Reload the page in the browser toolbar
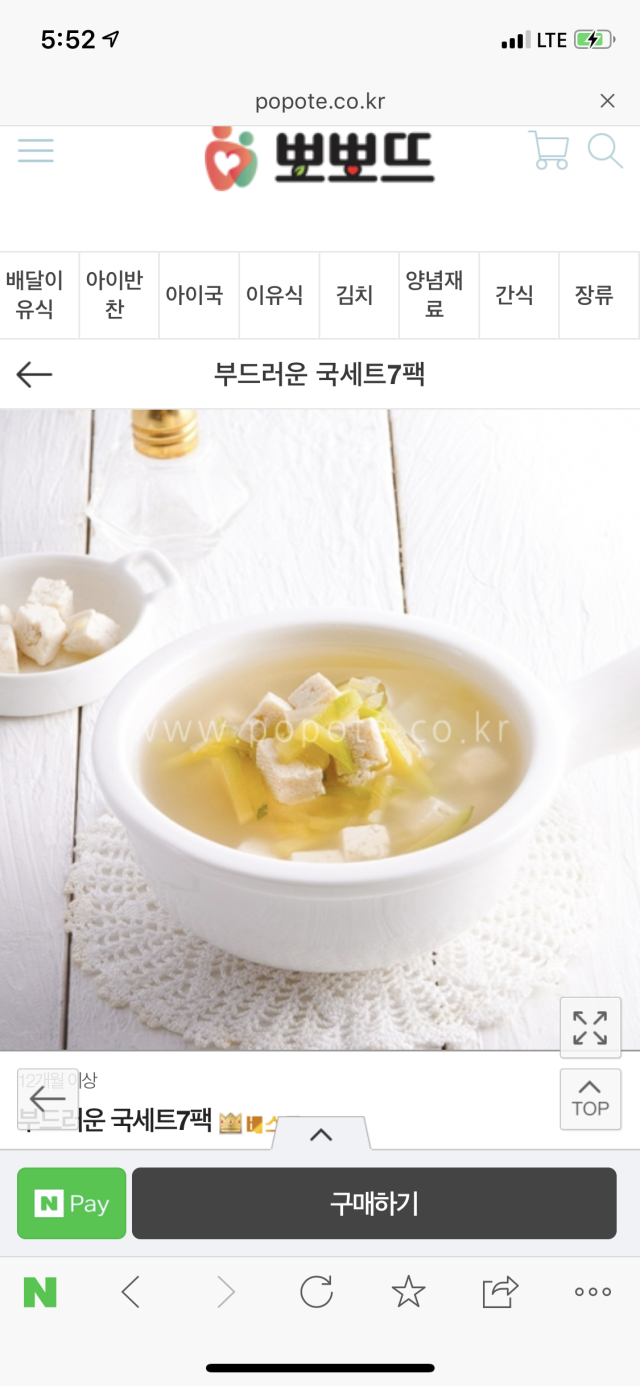Screen dimensions: 640x1386 (316, 1292)
